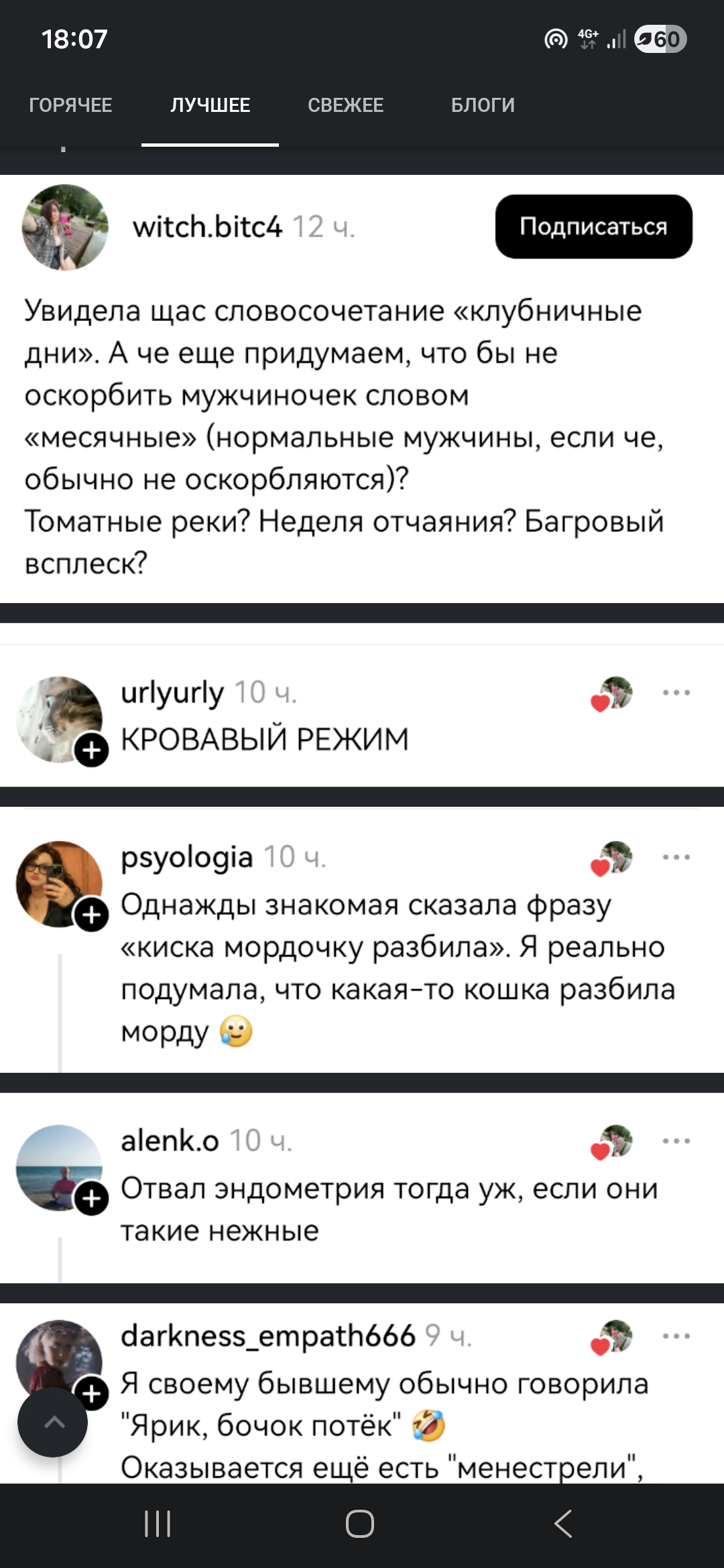
Task: Follow urlyurly via the plus badge
Action: tap(91, 750)
